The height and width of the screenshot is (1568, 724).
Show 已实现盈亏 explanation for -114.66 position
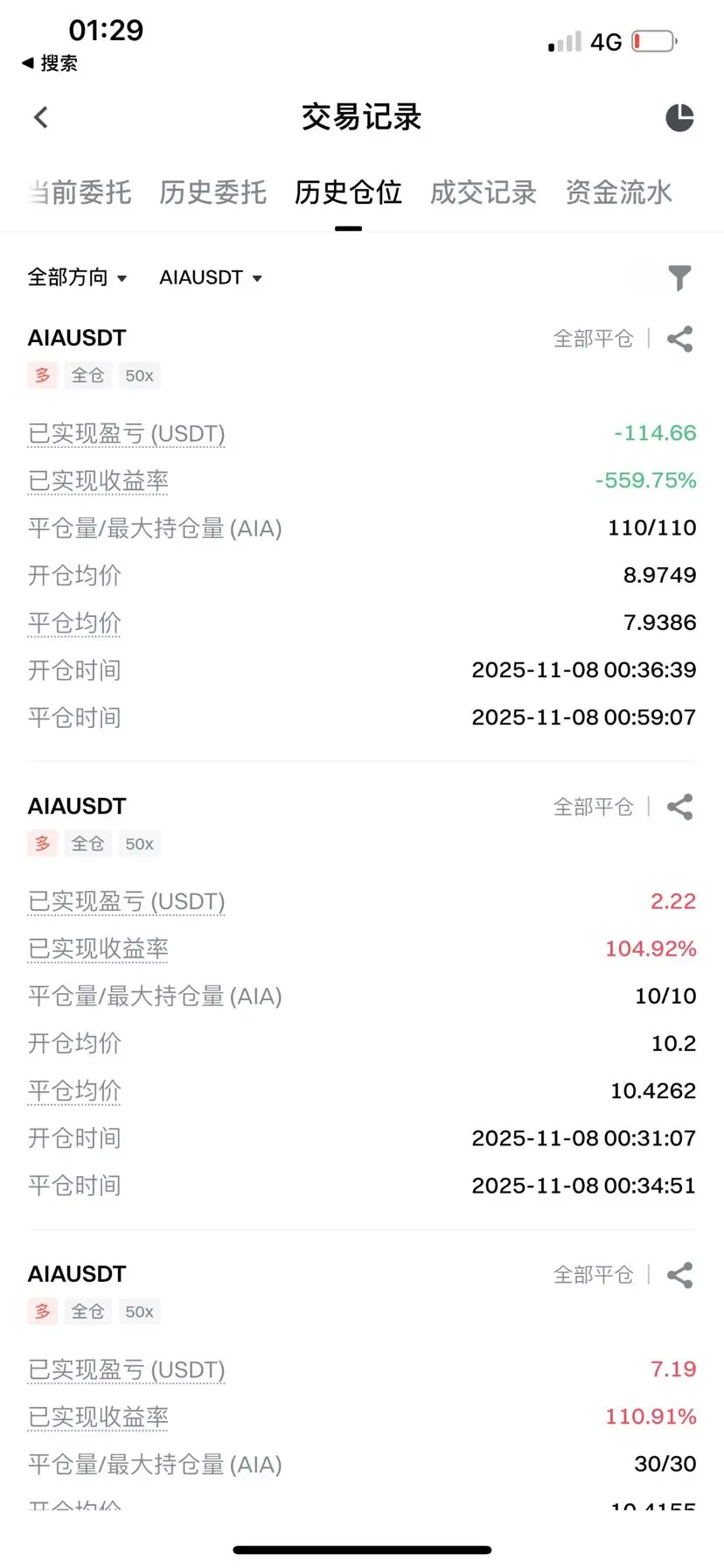127,434
